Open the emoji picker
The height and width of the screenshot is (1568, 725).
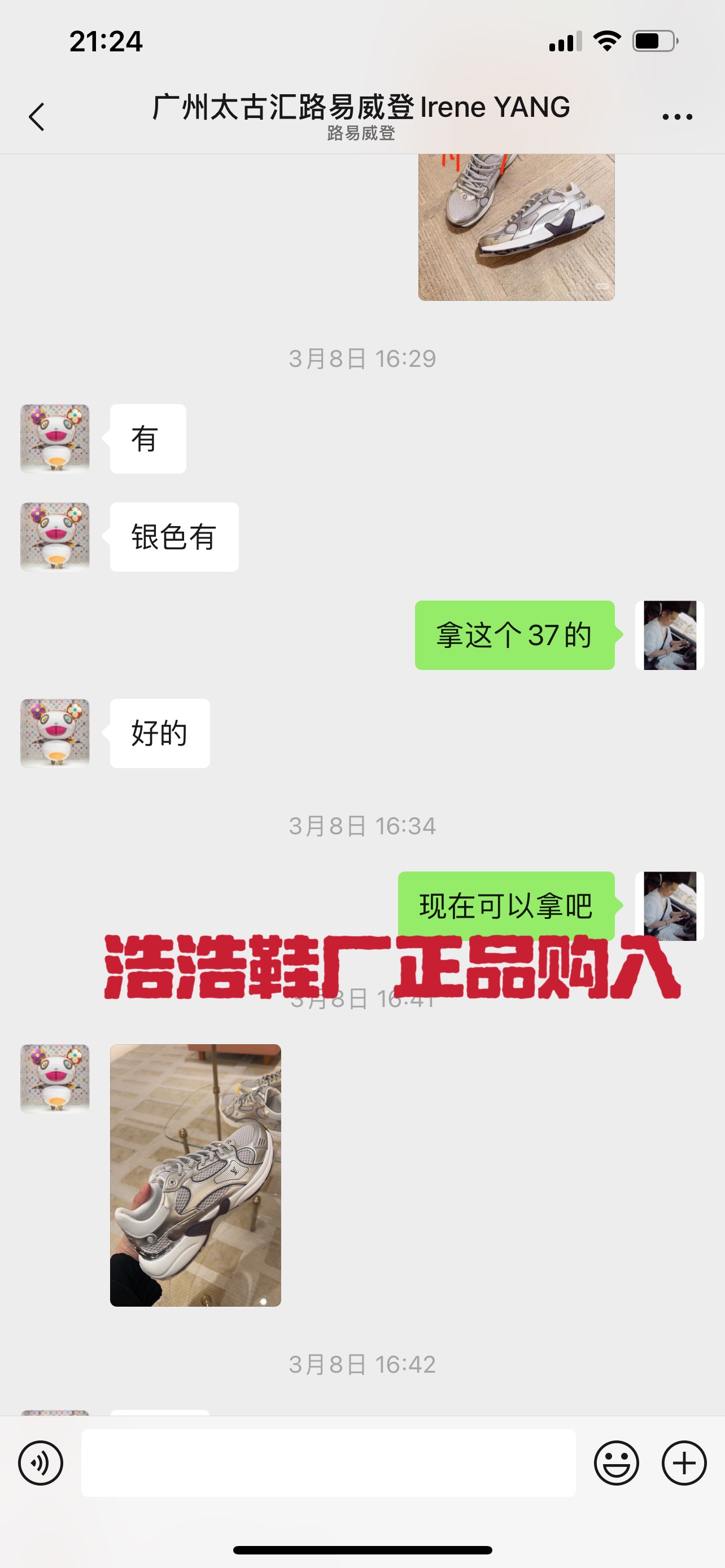point(616,1462)
